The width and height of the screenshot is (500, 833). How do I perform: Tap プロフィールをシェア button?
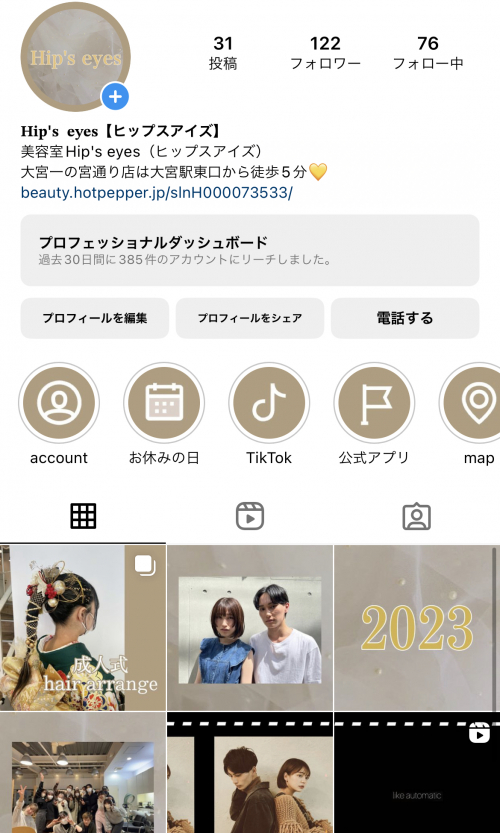[250, 318]
